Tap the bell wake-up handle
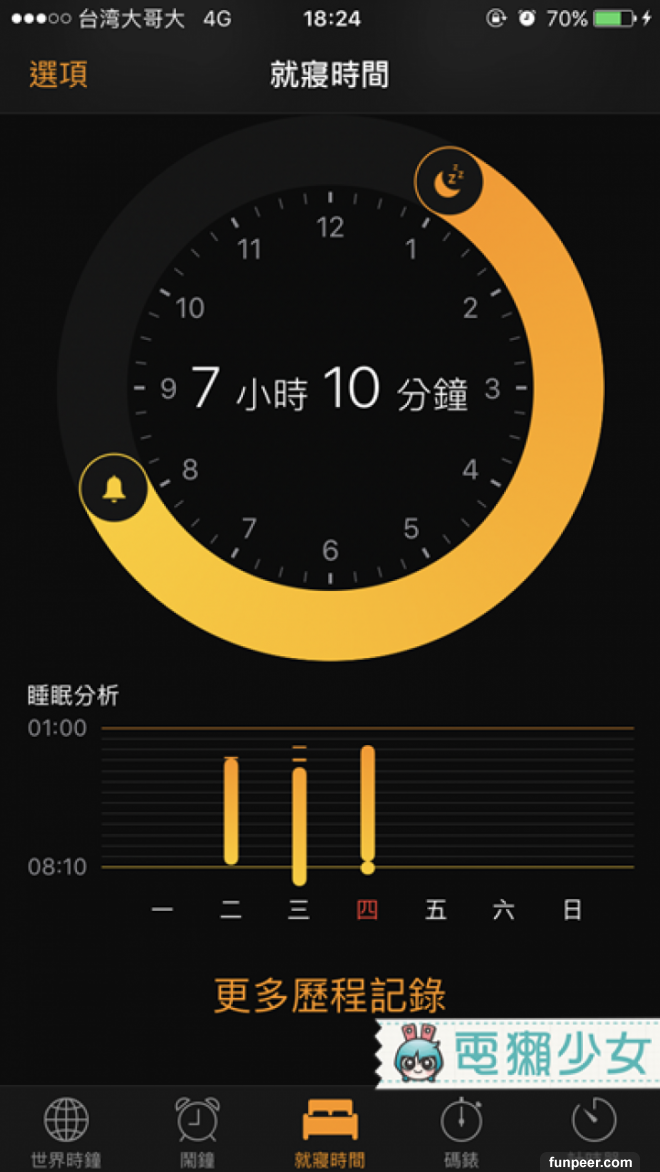The width and height of the screenshot is (660, 1172). coord(114,489)
